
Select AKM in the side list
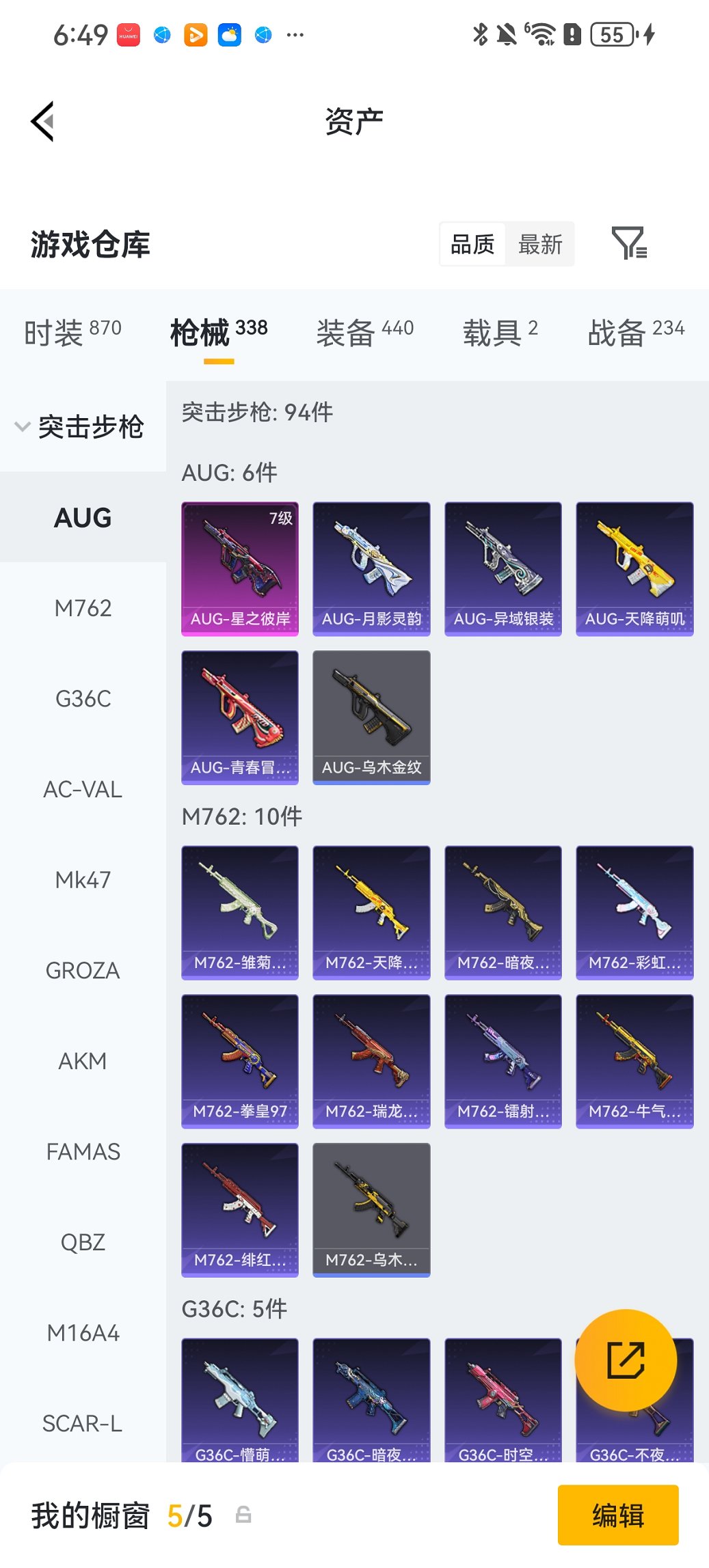pos(83,1061)
